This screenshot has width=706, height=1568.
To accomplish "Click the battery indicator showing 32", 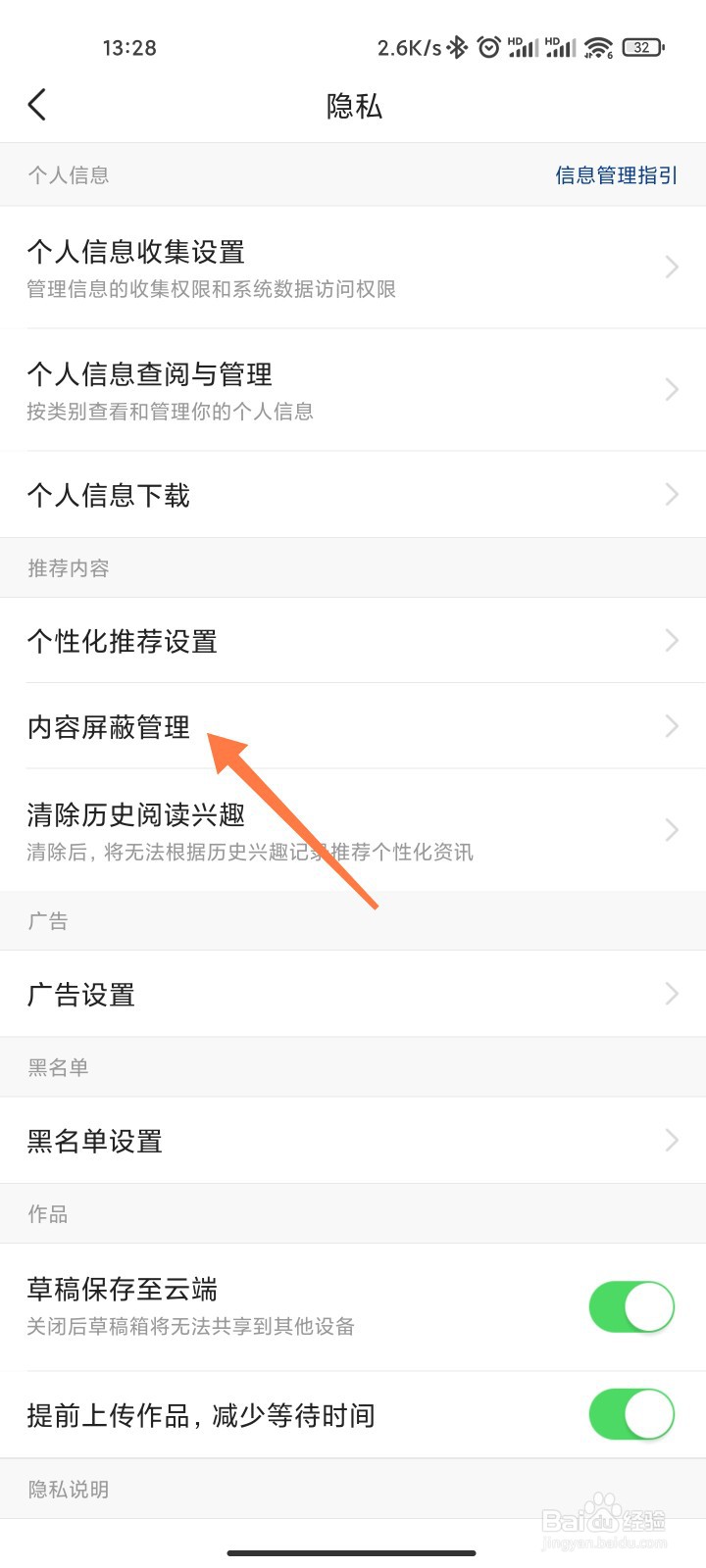I will tap(642, 46).
